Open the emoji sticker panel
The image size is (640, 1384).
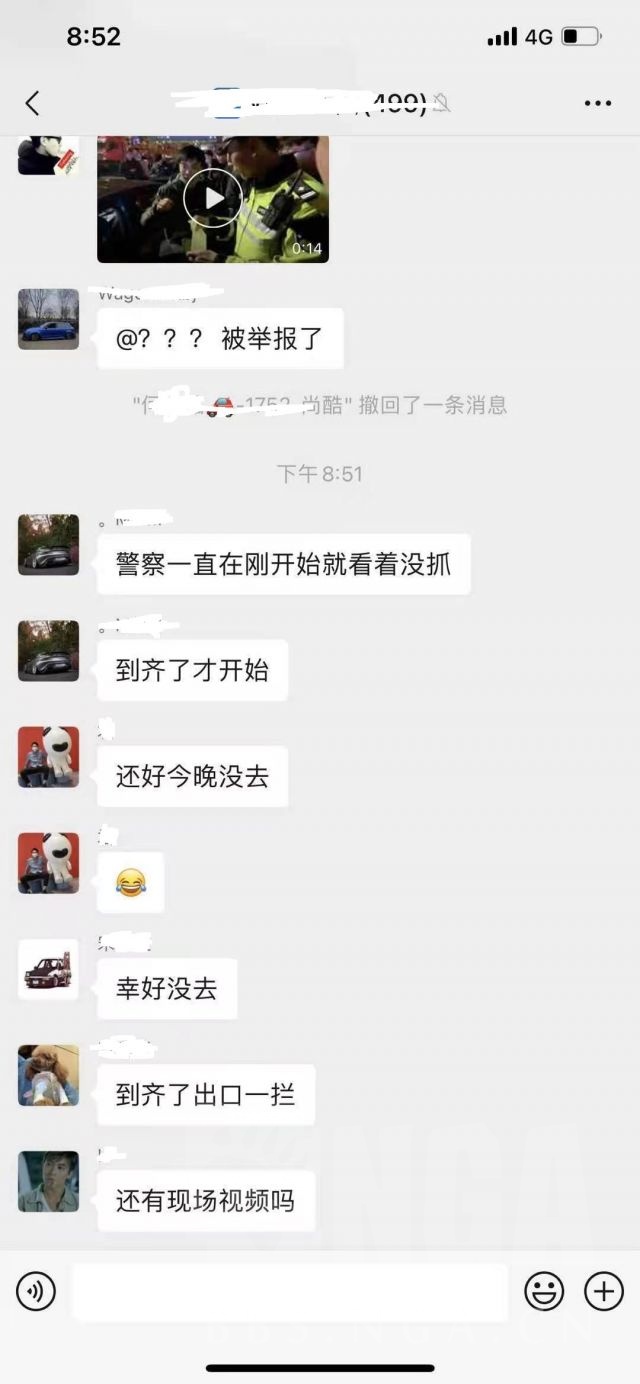(544, 1292)
